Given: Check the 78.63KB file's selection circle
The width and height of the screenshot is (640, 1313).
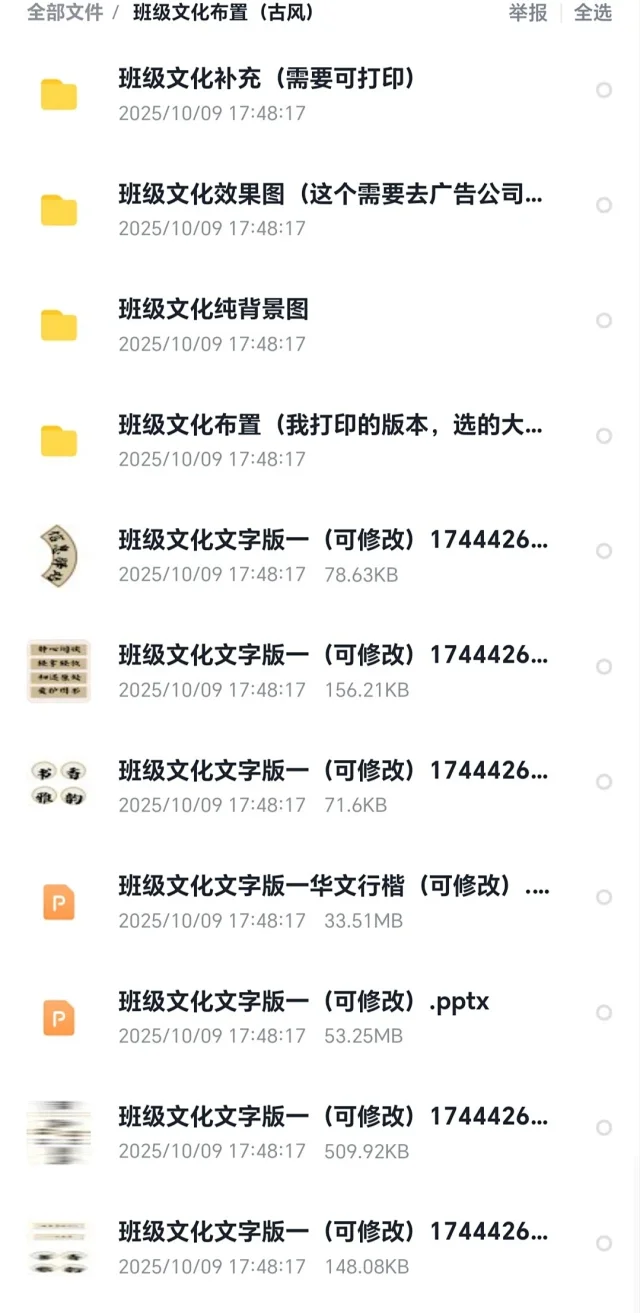Looking at the screenshot, I should (604, 551).
